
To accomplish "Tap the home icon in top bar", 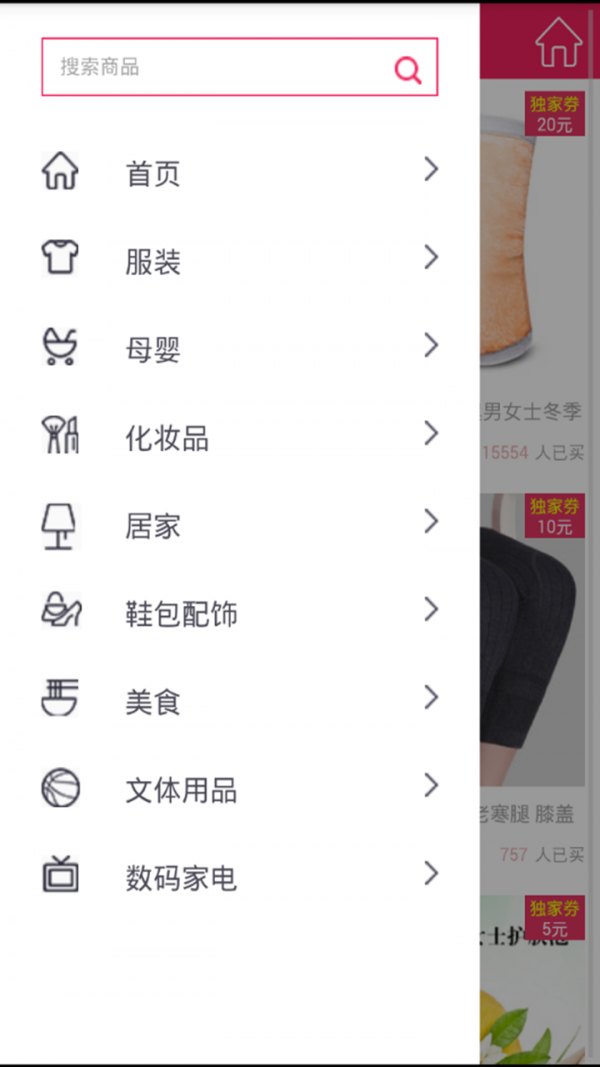I will (x=558, y=43).
